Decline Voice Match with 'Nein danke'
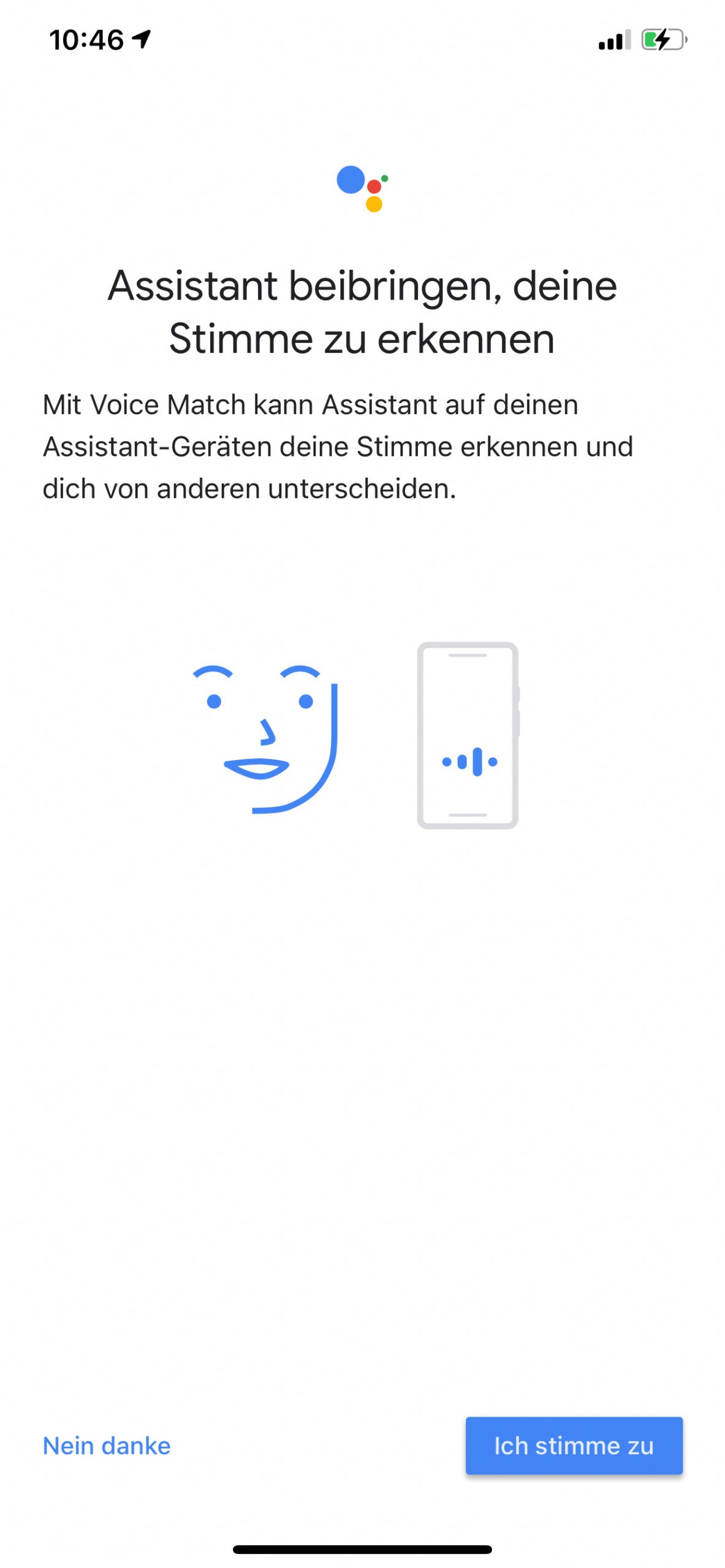 (107, 1445)
